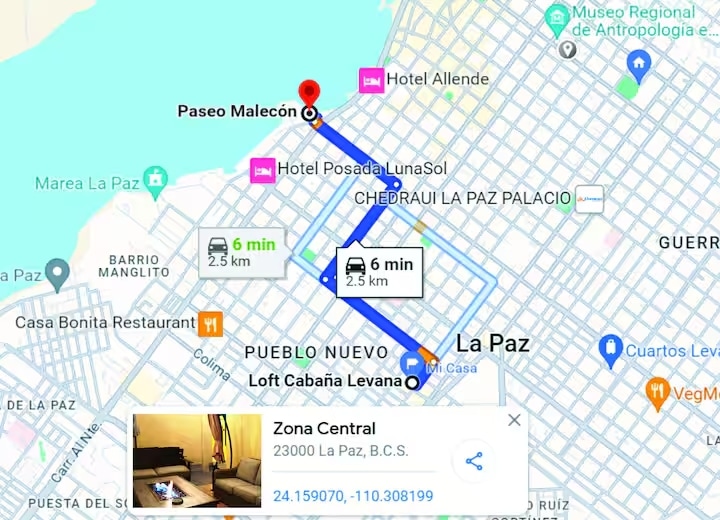The width and height of the screenshot is (720, 520).
Task: Open coordinates link 24.159070, -110.308199
Action: pyautogui.click(x=353, y=496)
